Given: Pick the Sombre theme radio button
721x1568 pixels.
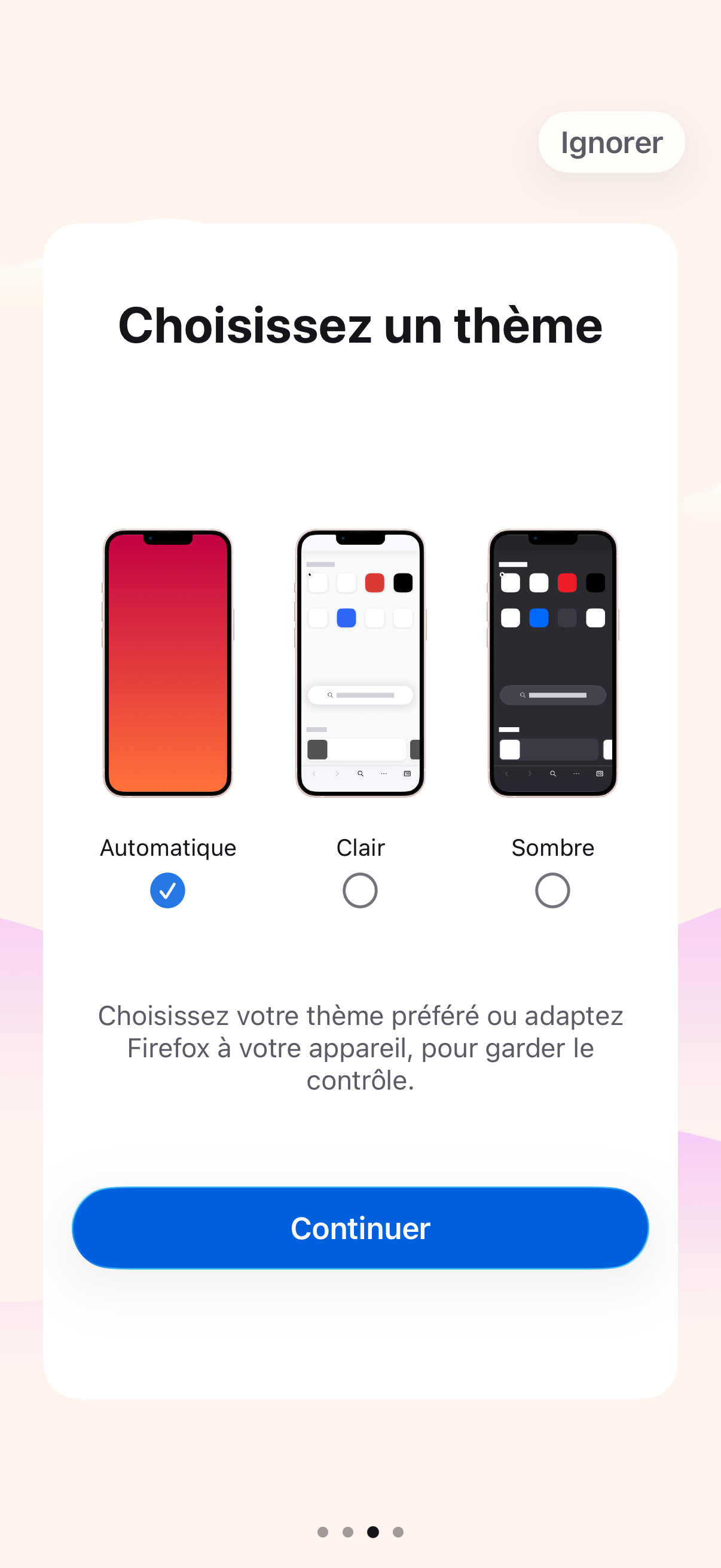Looking at the screenshot, I should [x=552, y=890].
